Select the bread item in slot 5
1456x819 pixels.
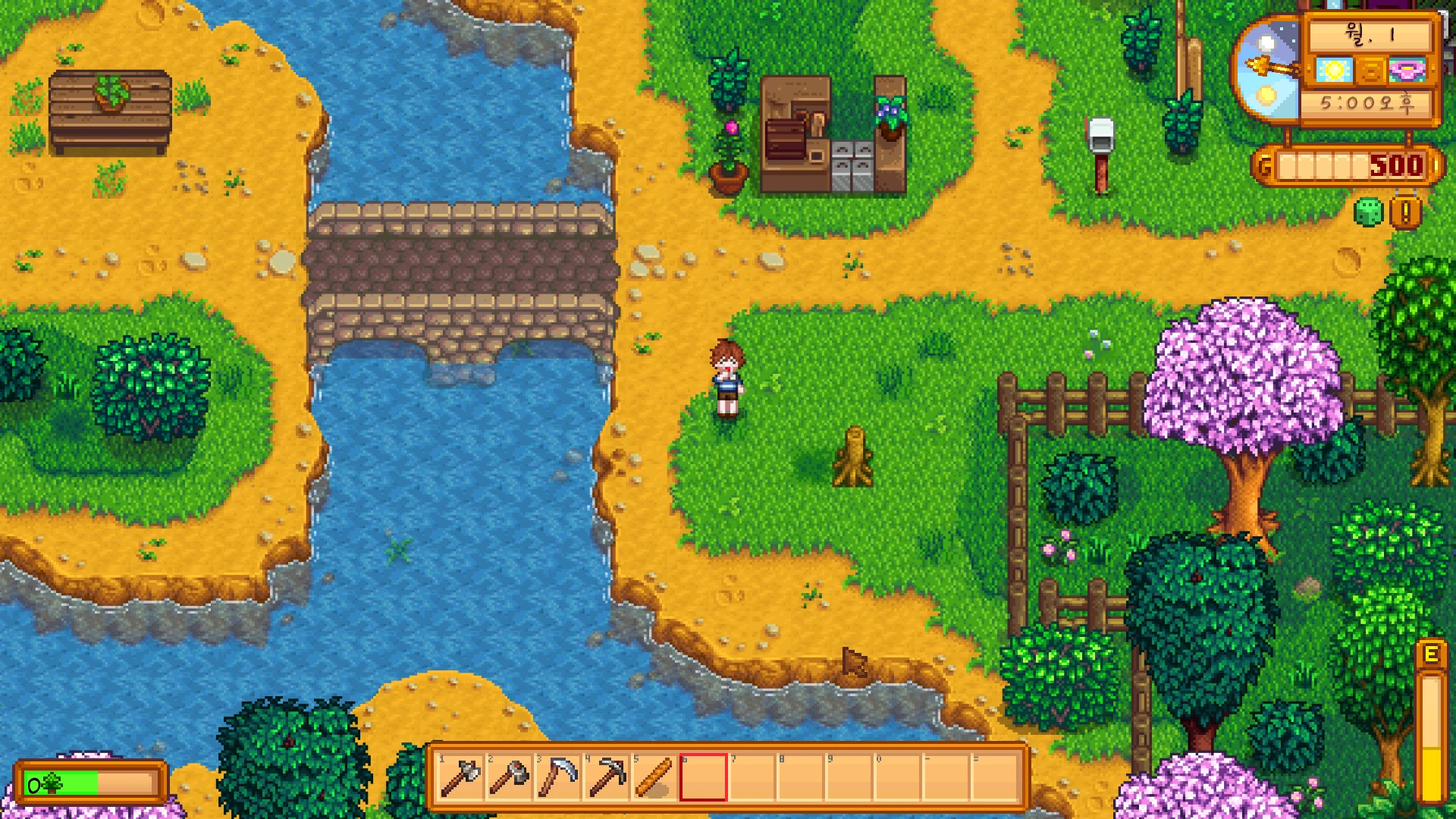point(654,777)
